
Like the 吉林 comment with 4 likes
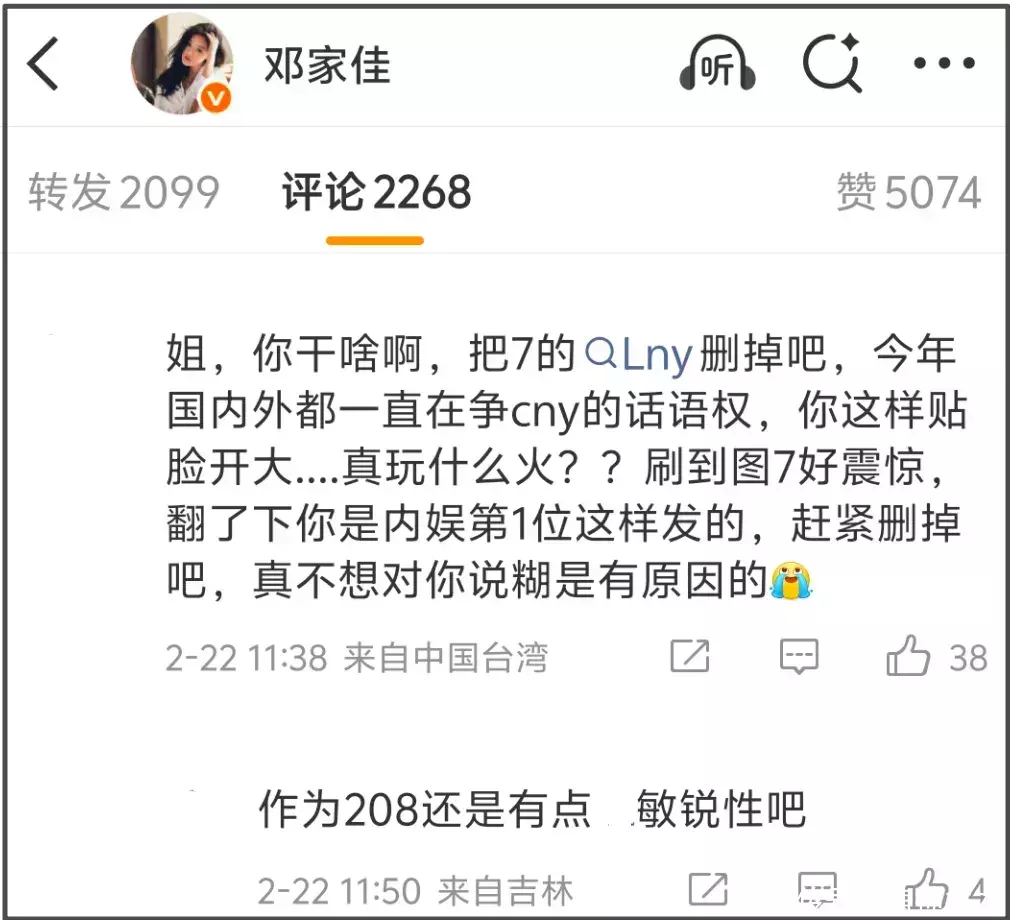pyautogui.click(x=927, y=888)
